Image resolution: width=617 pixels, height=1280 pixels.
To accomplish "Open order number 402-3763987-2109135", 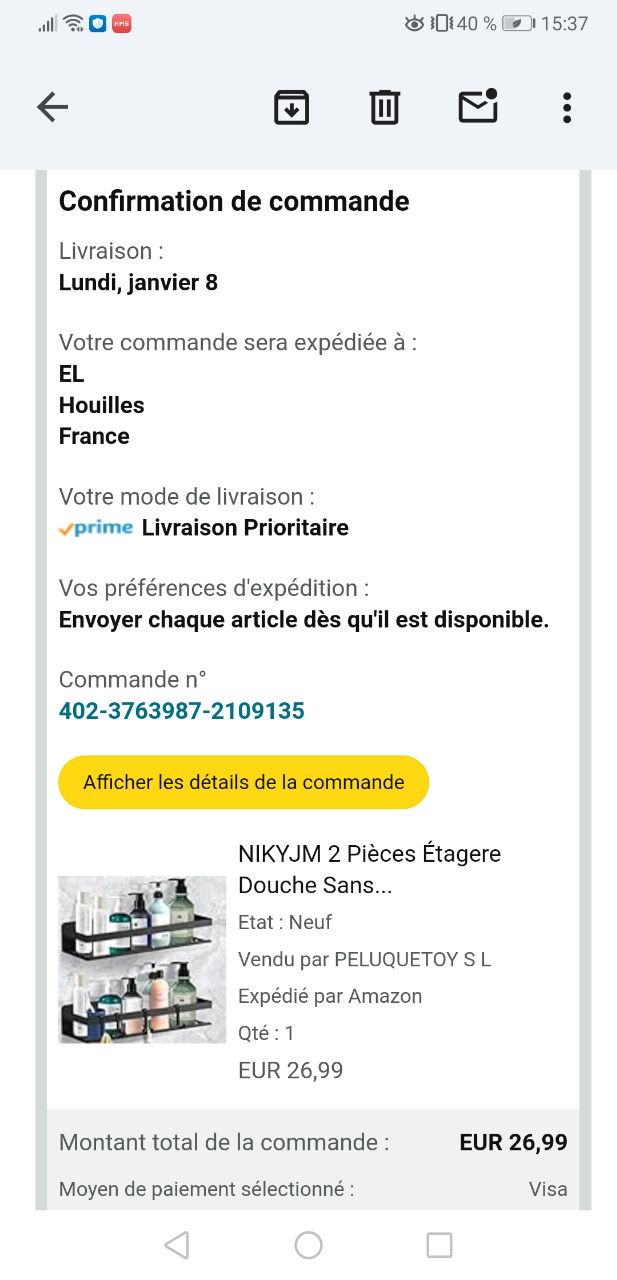I will pyautogui.click(x=181, y=711).
